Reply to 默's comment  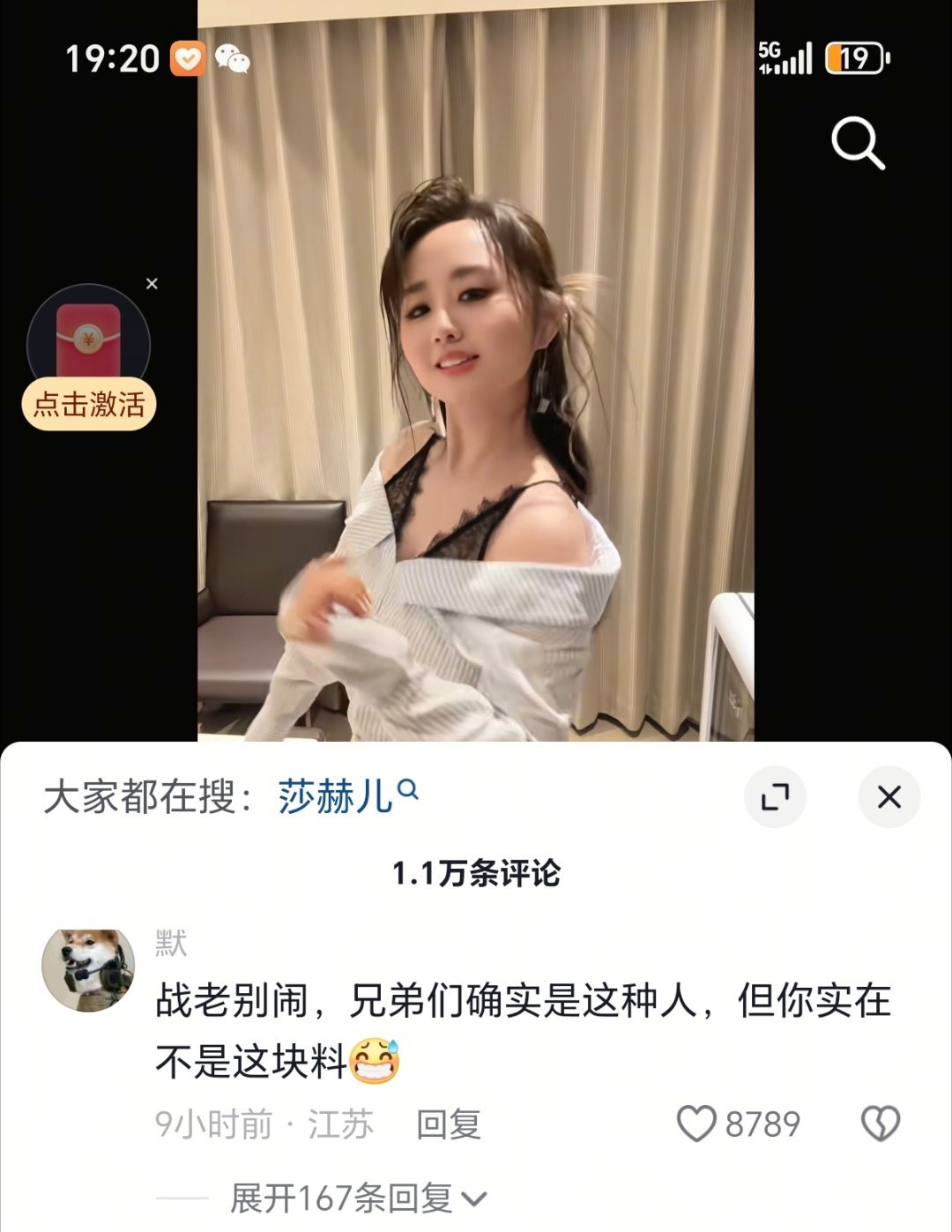[448, 1124]
